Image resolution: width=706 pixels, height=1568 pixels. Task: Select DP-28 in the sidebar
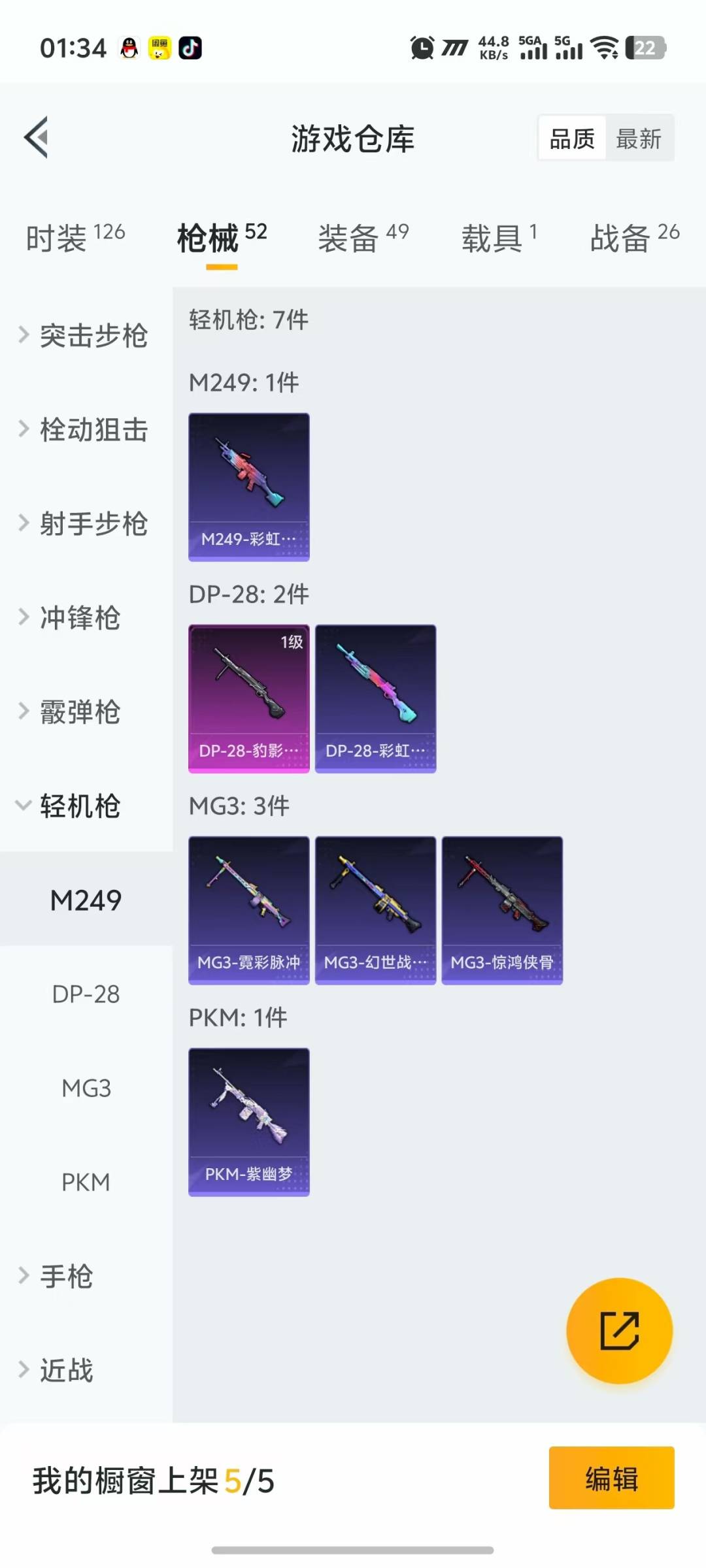pyautogui.click(x=86, y=994)
